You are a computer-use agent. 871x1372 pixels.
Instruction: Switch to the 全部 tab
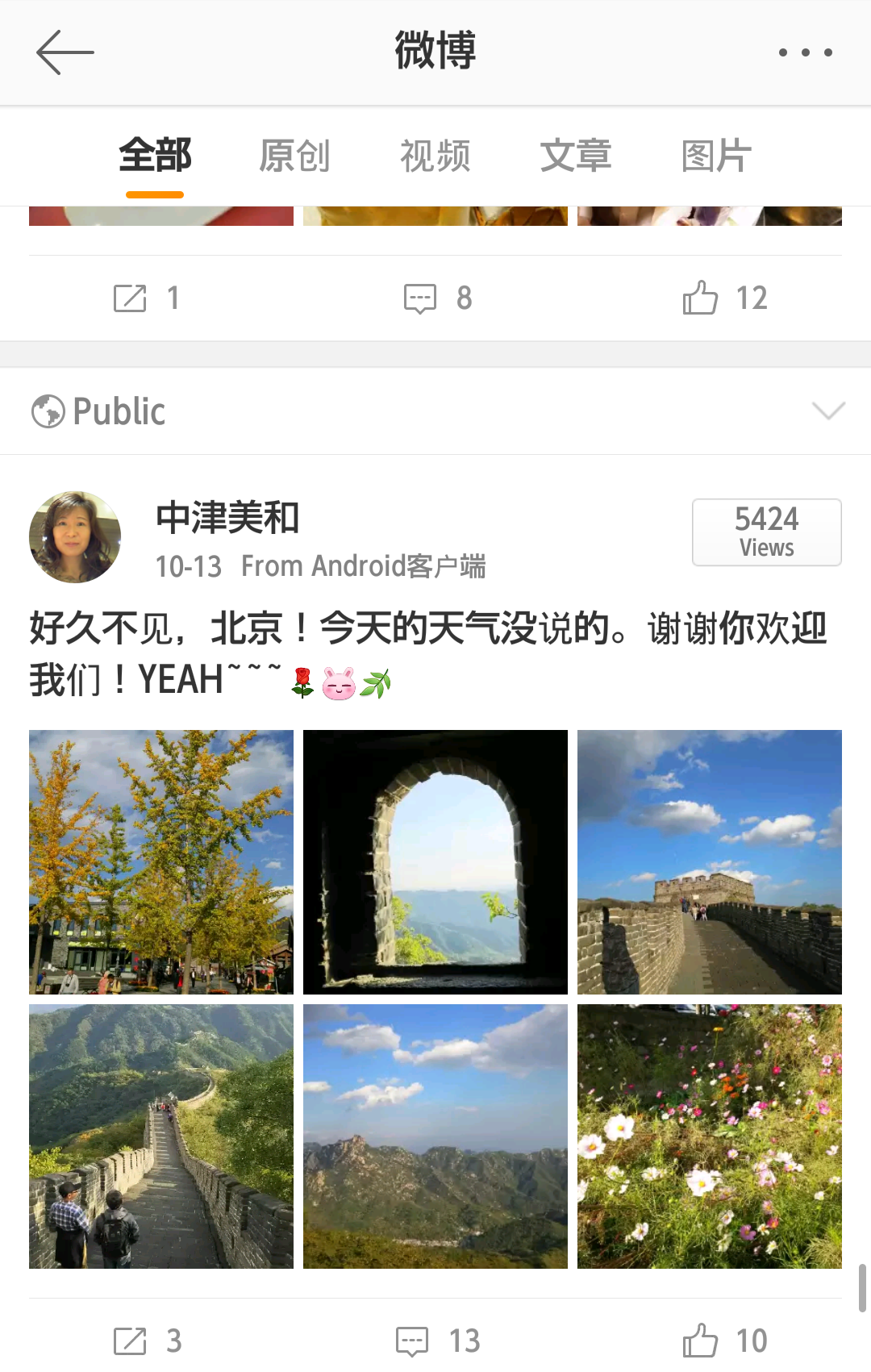[x=155, y=156]
